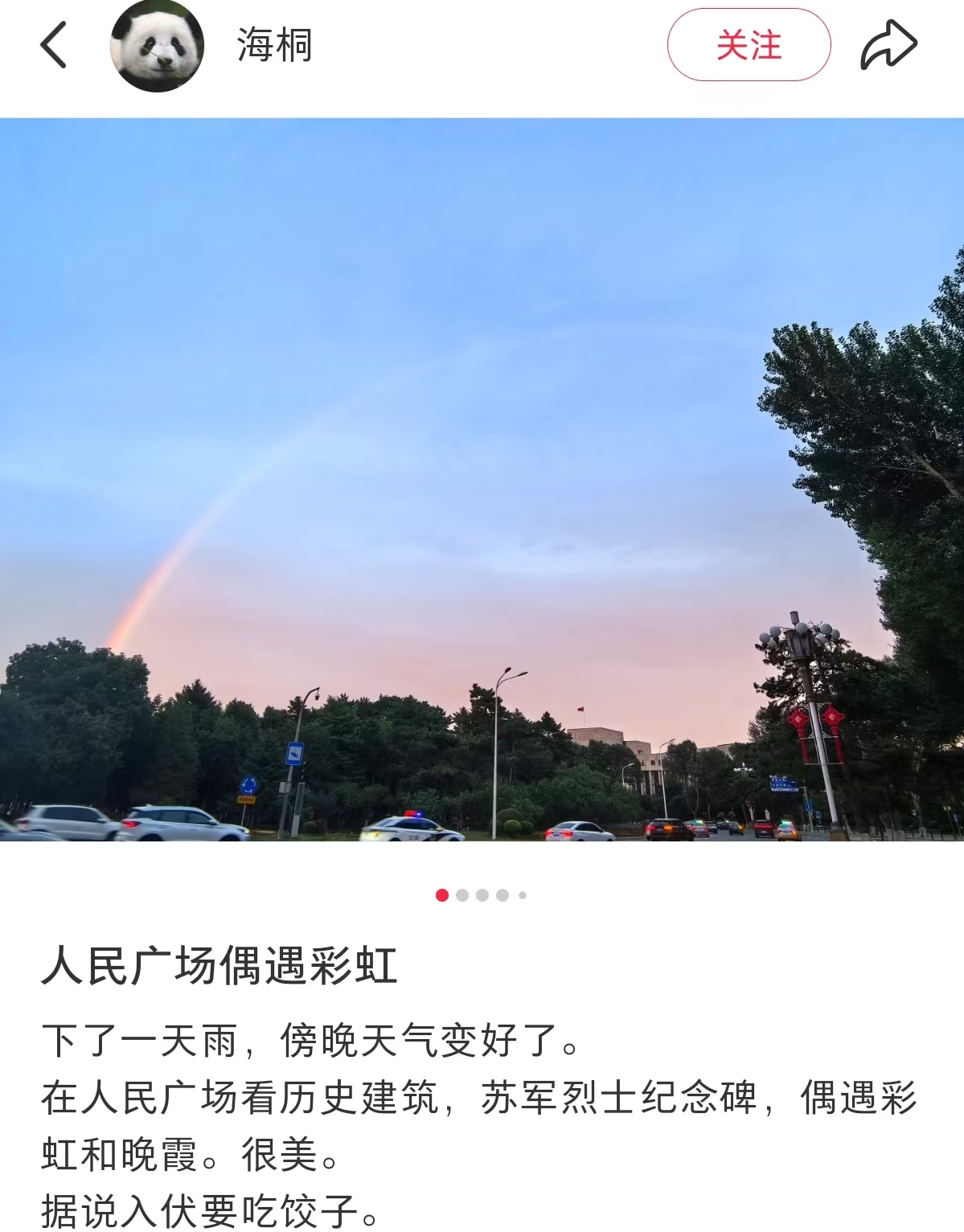
Task: Open the rainbow photo in full view
Action: [482, 479]
